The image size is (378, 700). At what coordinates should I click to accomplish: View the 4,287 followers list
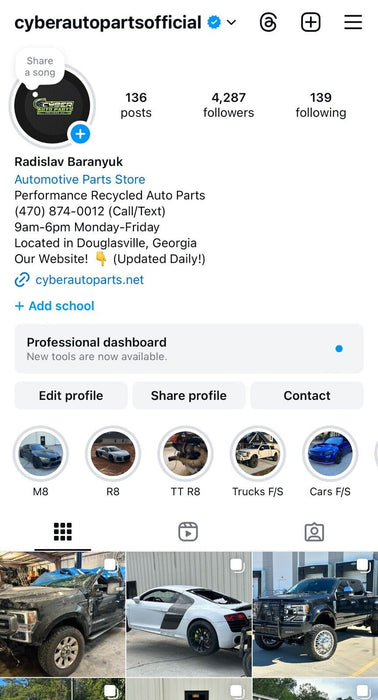pyautogui.click(x=228, y=105)
